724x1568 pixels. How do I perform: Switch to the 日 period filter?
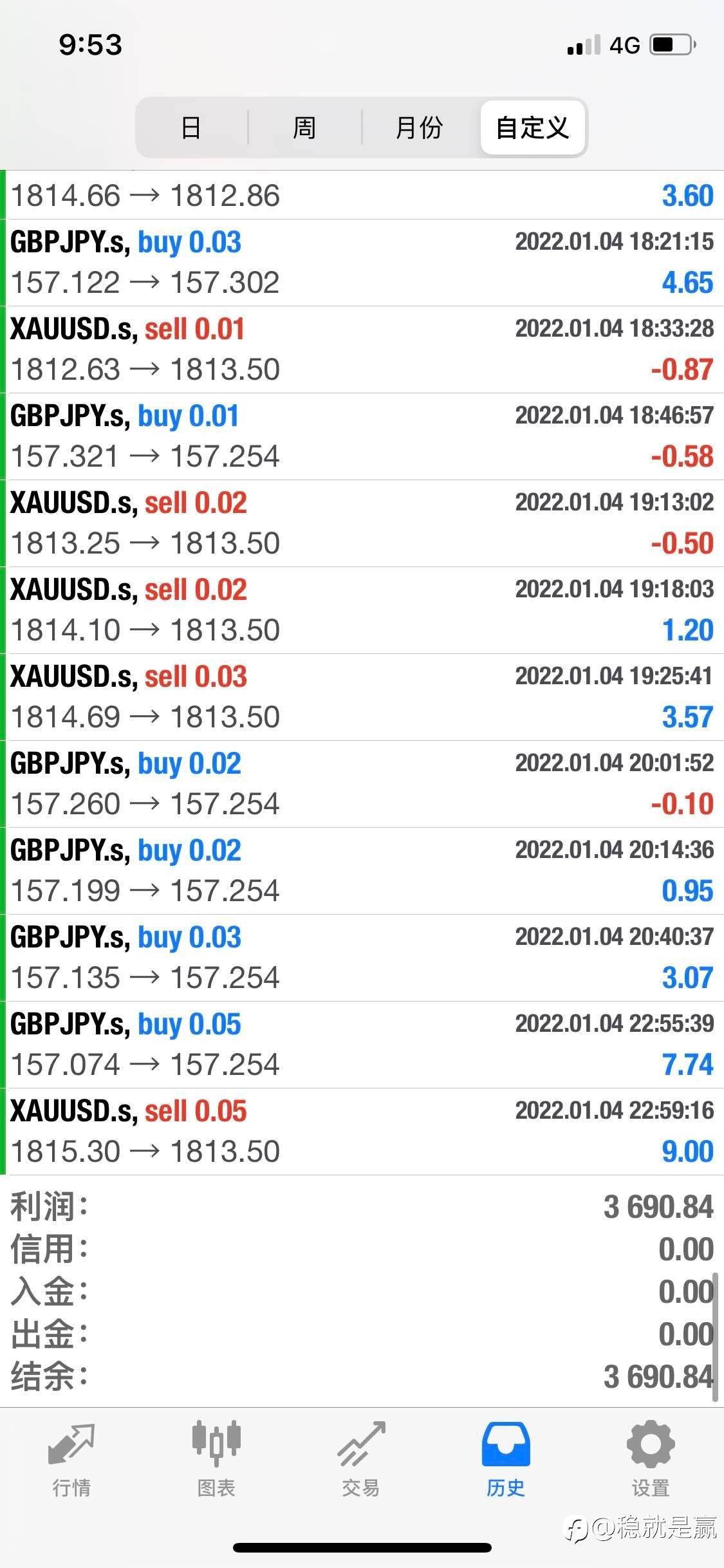pyautogui.click(x=192, y=127)
